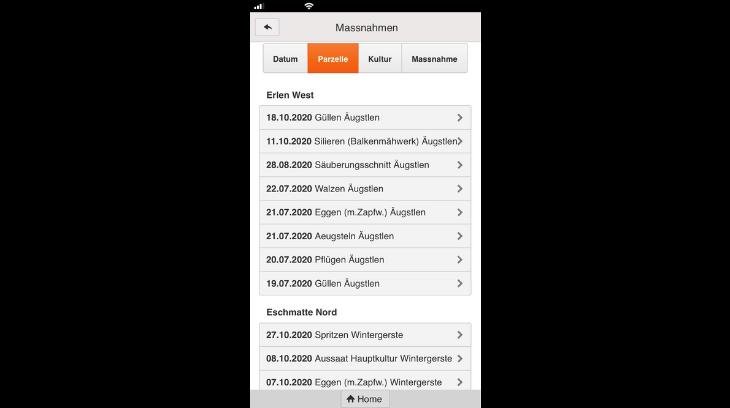Open 27.10.2020 Spritzen Wintergerste entry

click(364, 335)
